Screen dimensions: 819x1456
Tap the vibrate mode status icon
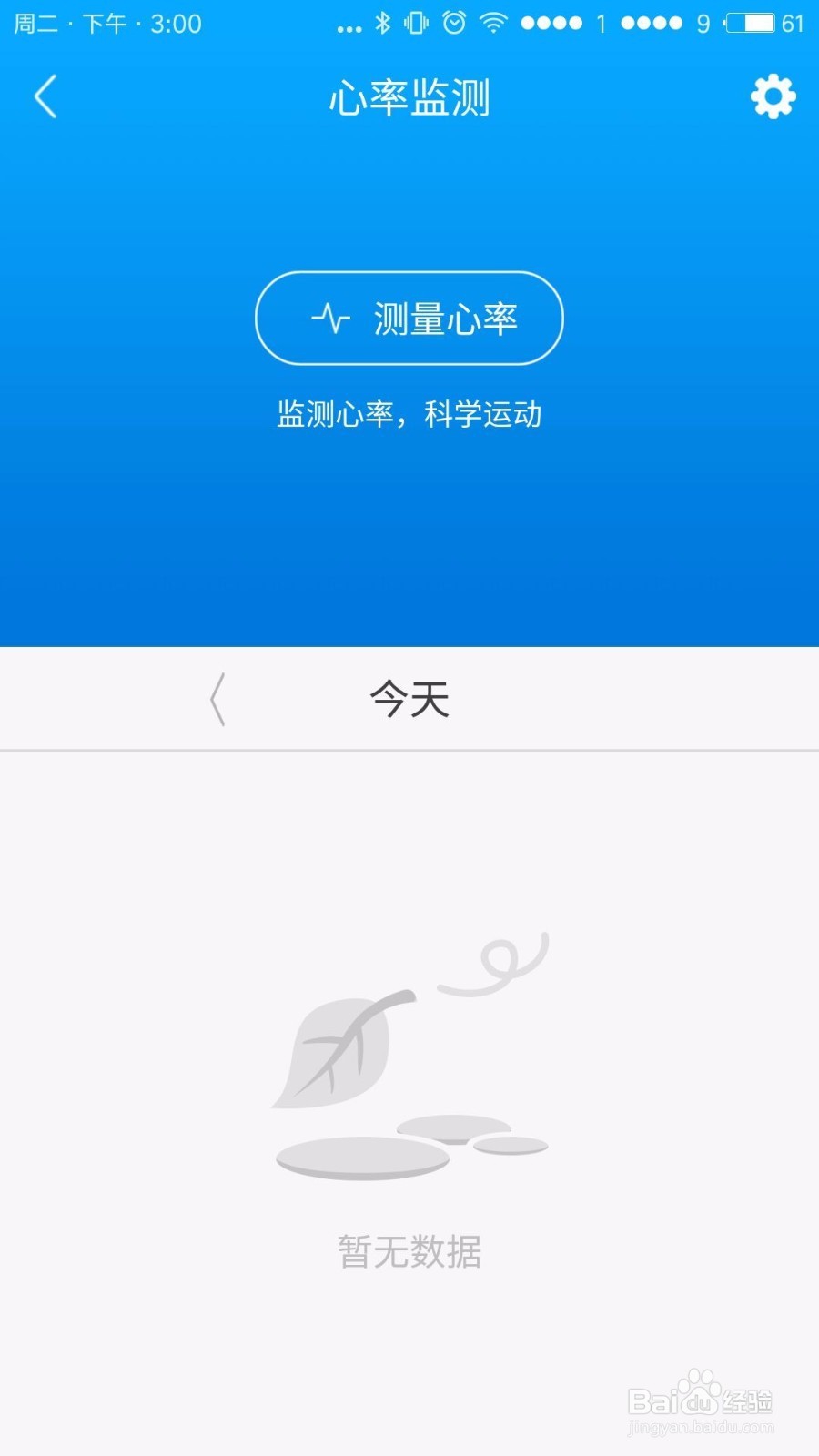[416, 24]
